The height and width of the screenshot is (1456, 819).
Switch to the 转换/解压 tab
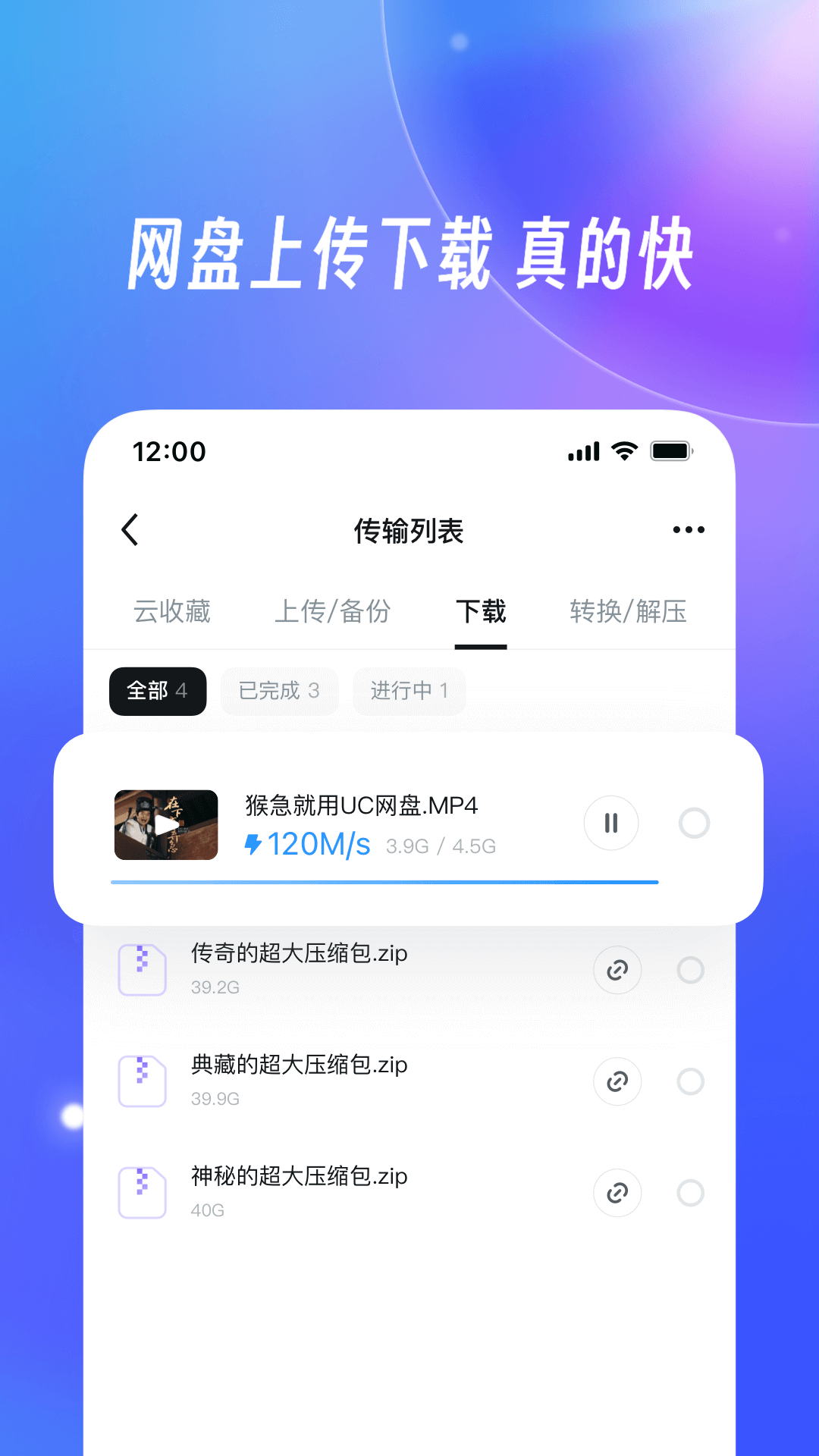[628, 612]
